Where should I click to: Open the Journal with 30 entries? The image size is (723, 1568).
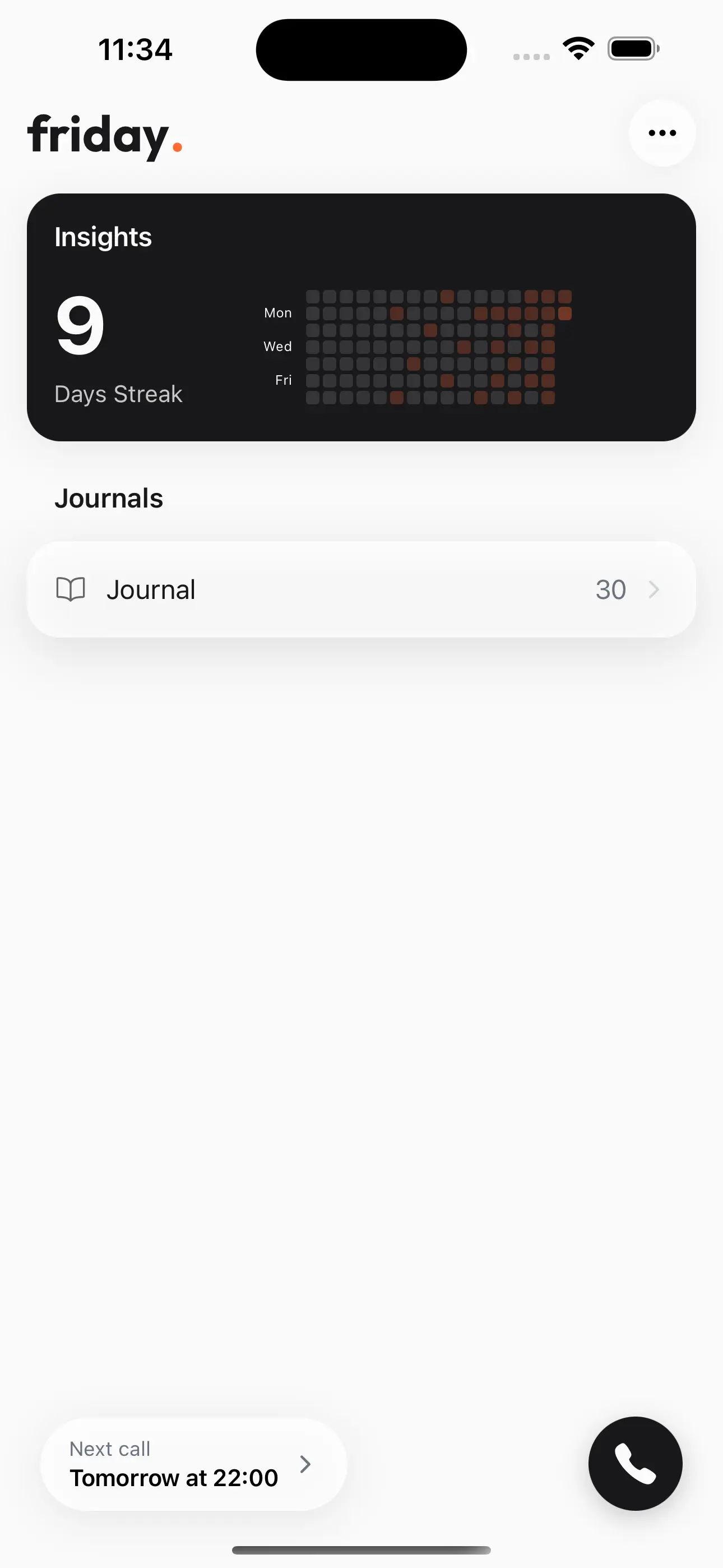[361, 589]
